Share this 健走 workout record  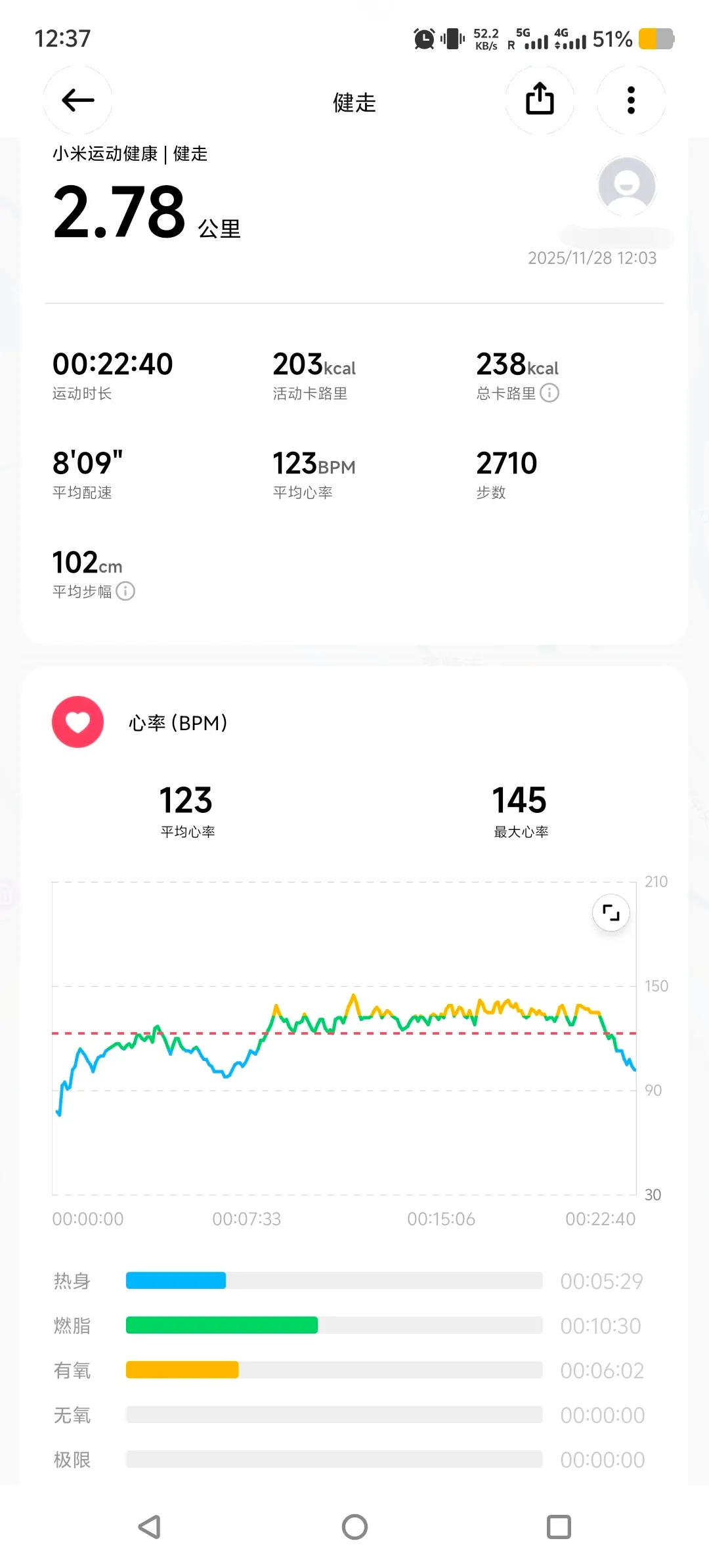[540, 100]
